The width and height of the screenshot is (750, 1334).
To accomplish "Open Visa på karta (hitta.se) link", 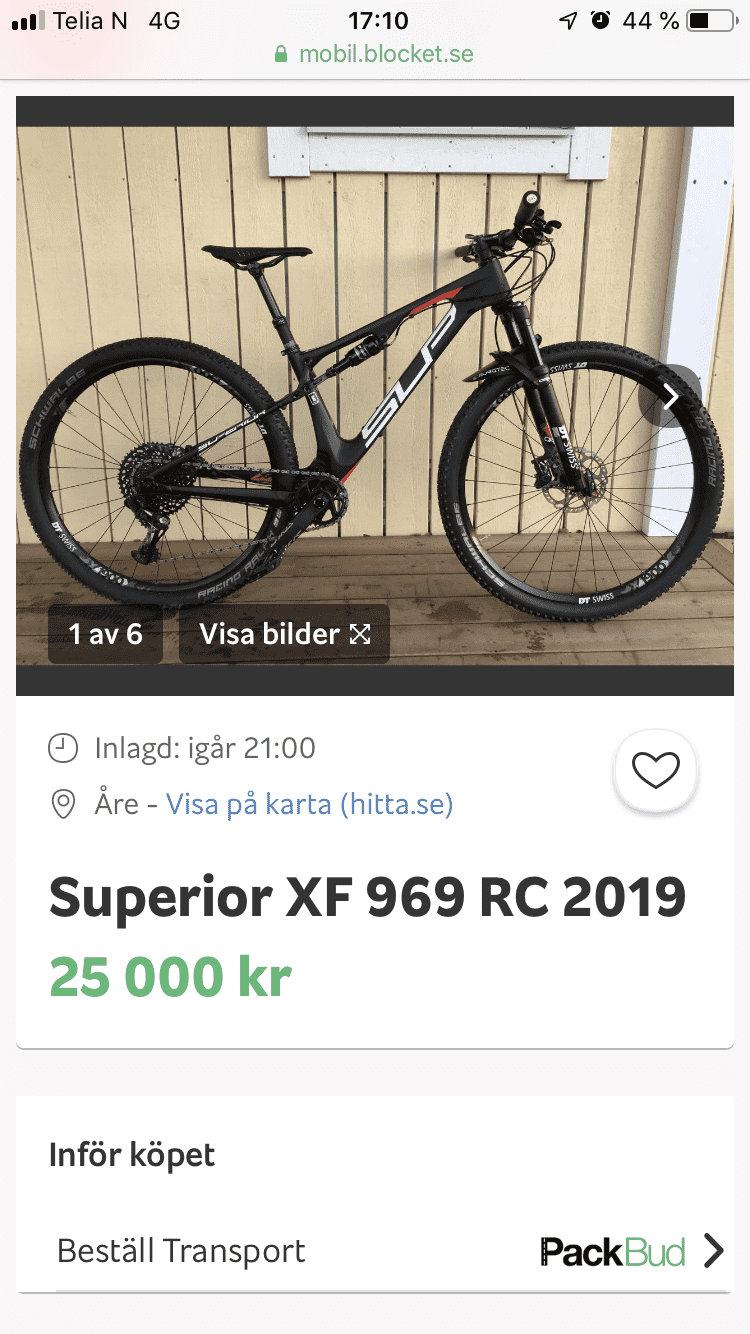I will click(309, 804).
